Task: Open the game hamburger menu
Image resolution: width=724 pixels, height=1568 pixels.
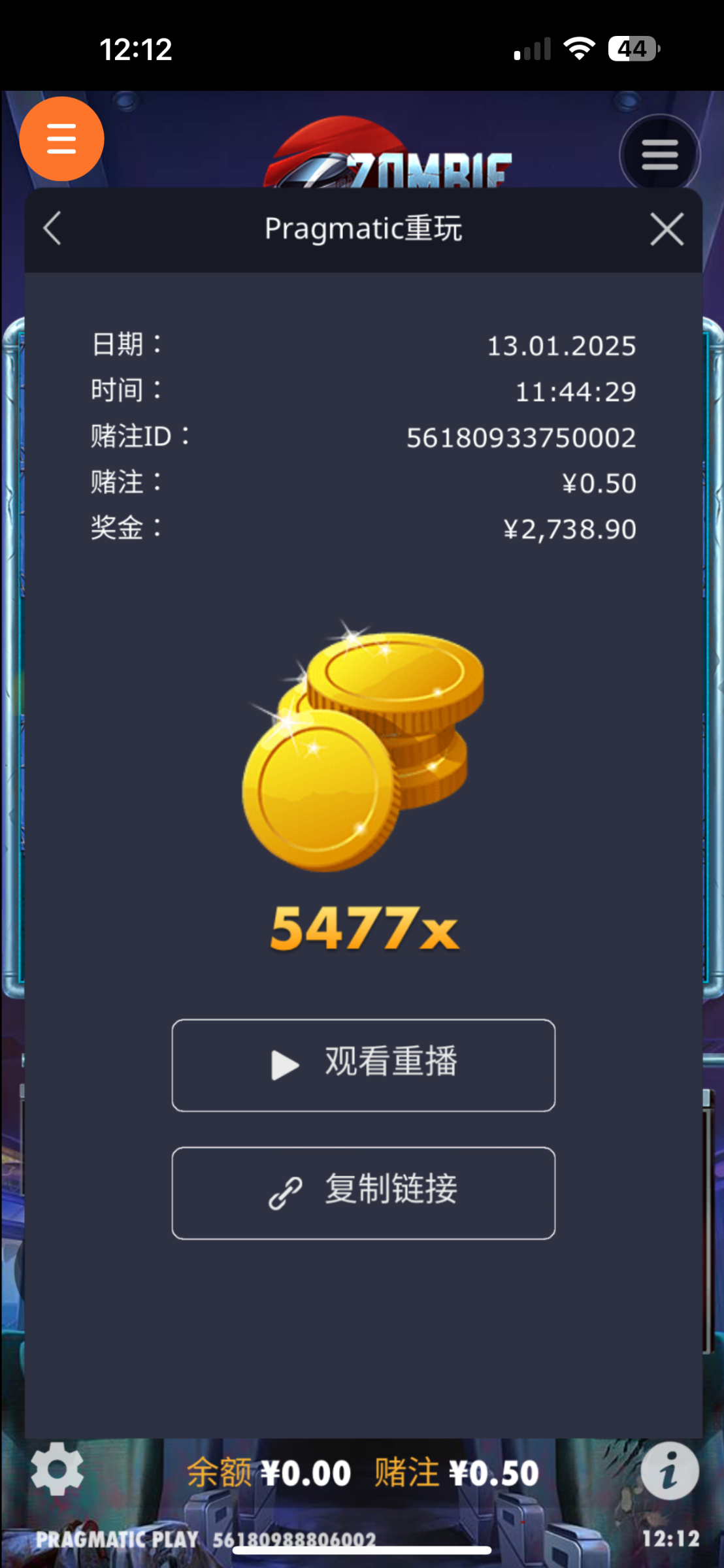Action: [659, 155]
